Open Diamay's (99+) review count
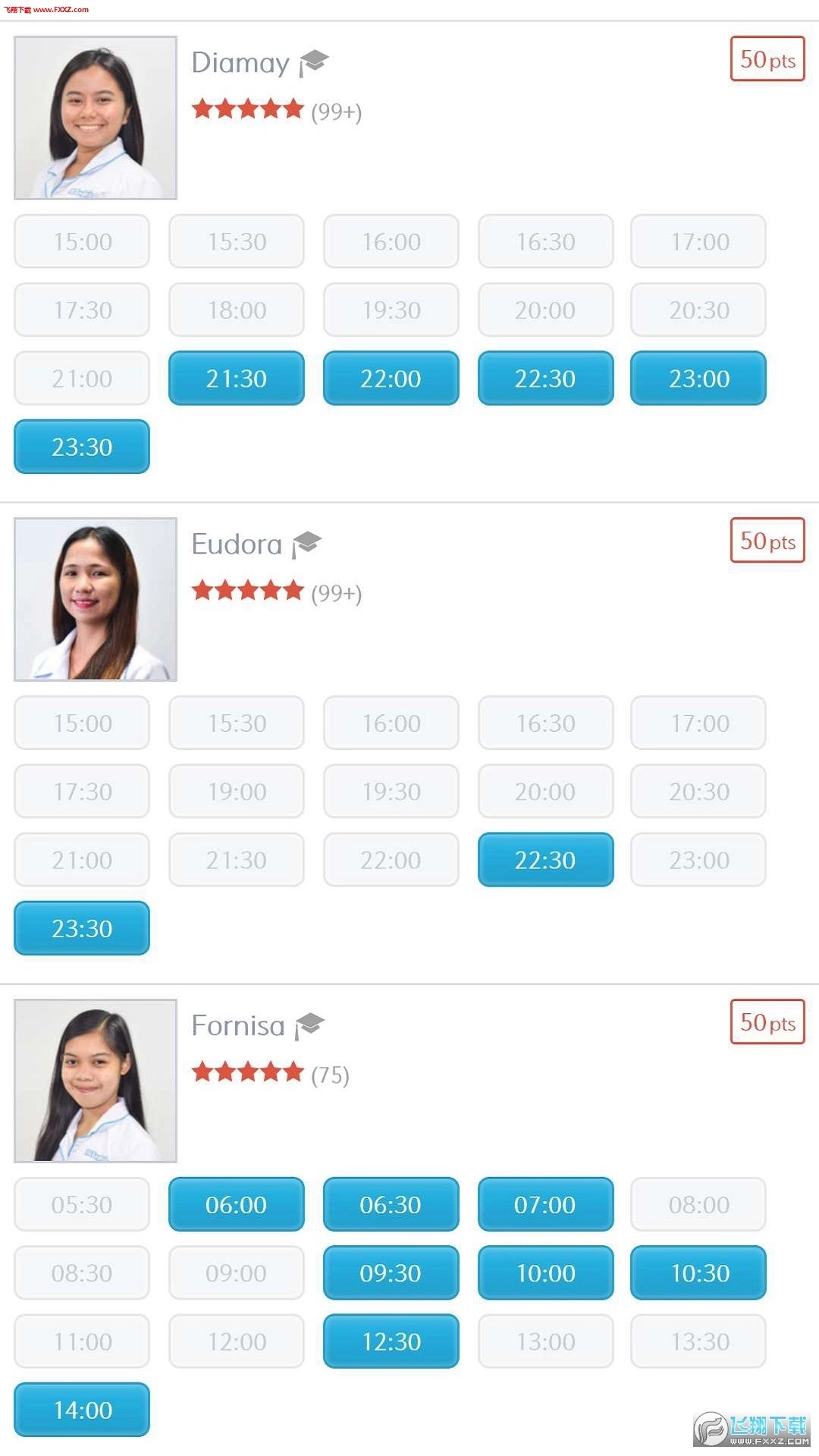This screenshot has height=1456, width=819. tap(336, 111)
